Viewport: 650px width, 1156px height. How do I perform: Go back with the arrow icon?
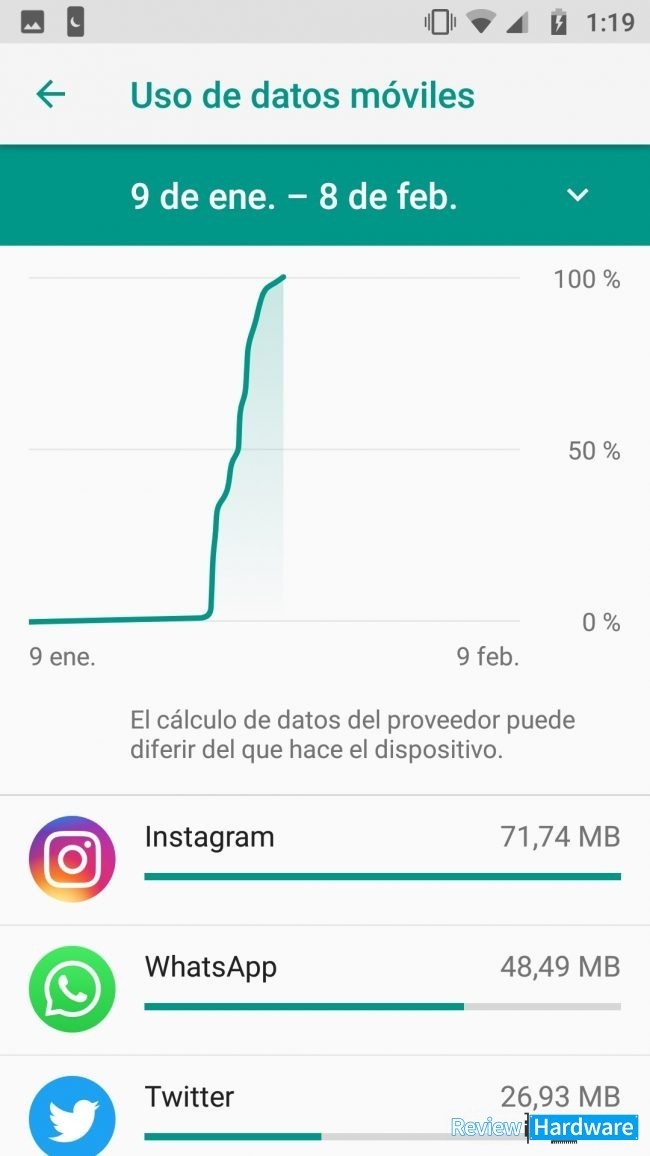[x=50, y=95]
